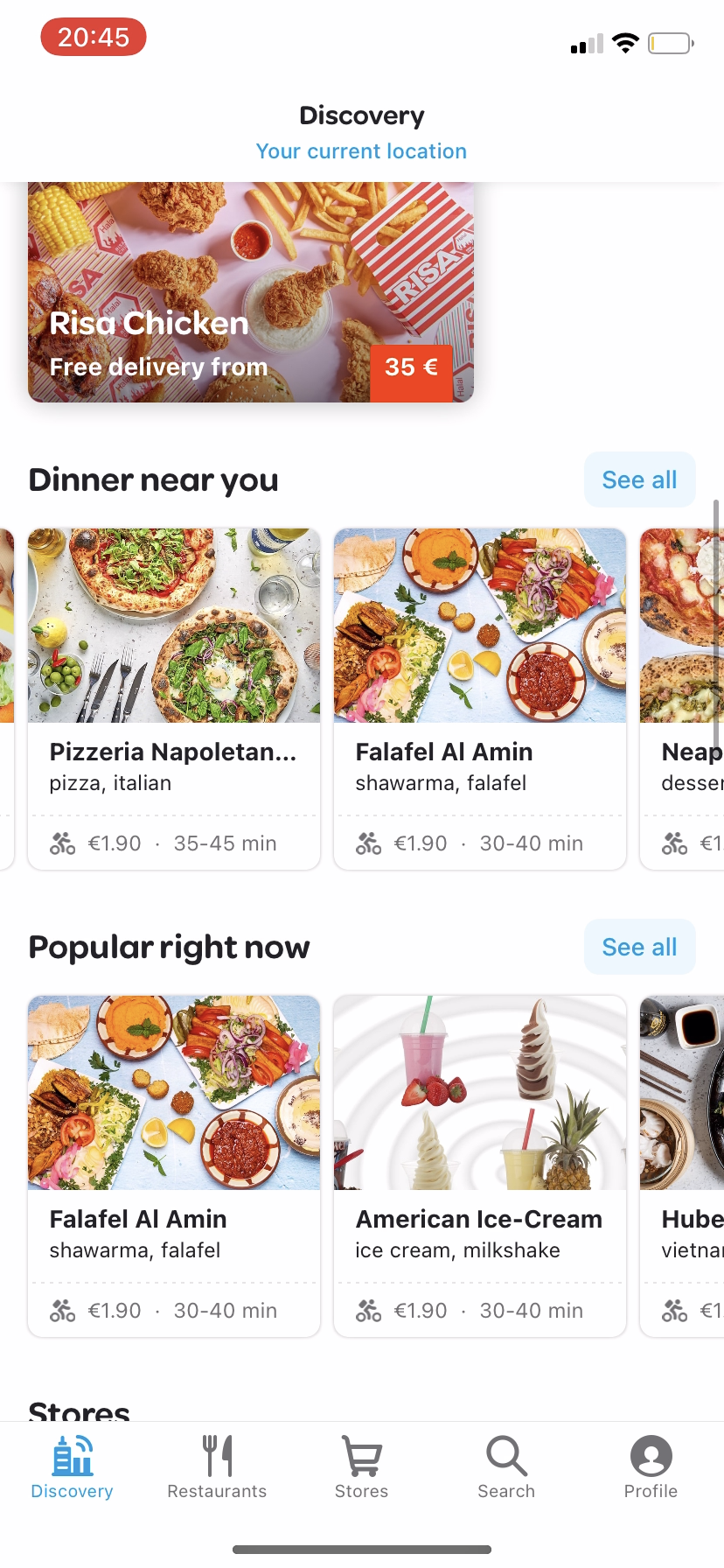
Task: Switch to the Stores tab
Action: 361,1467
